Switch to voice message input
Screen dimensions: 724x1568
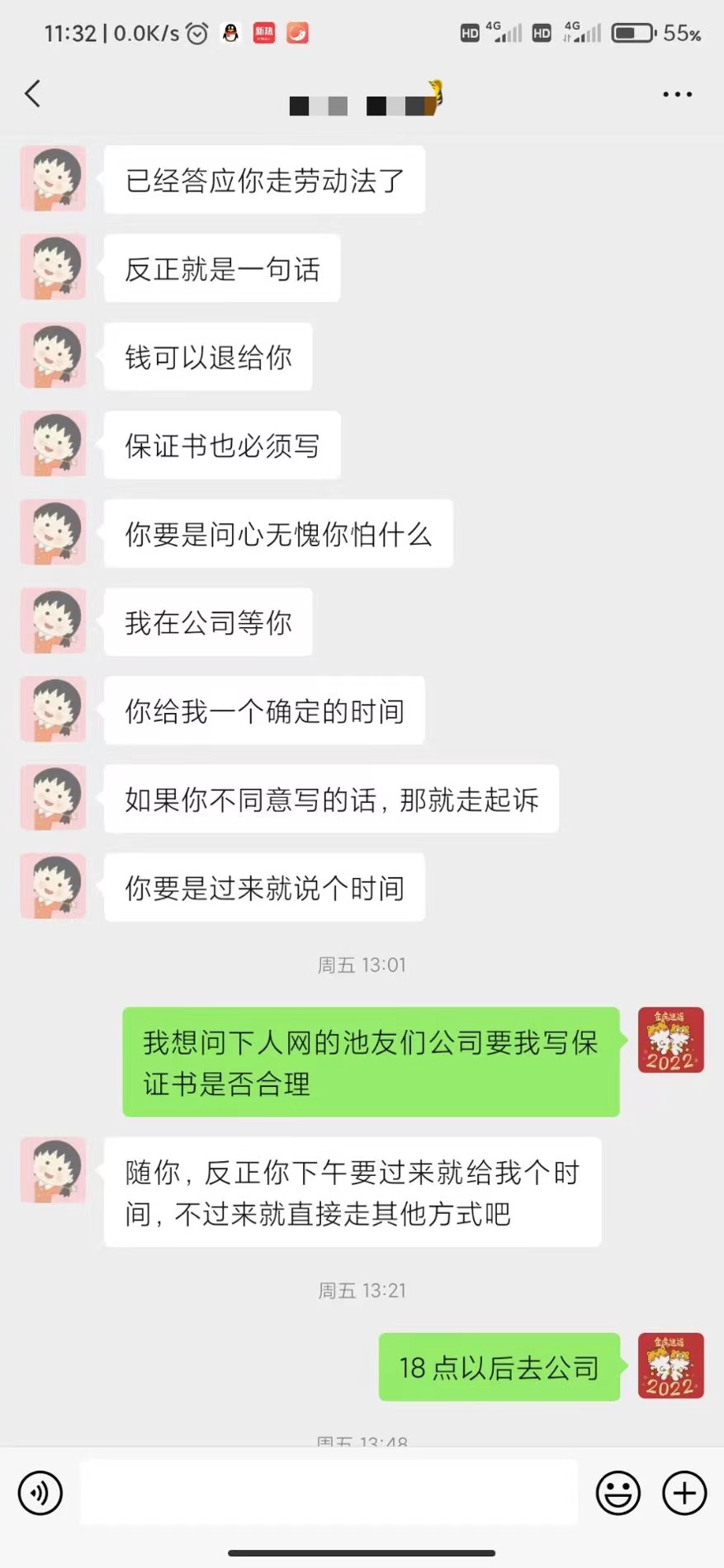(40, 1492)
